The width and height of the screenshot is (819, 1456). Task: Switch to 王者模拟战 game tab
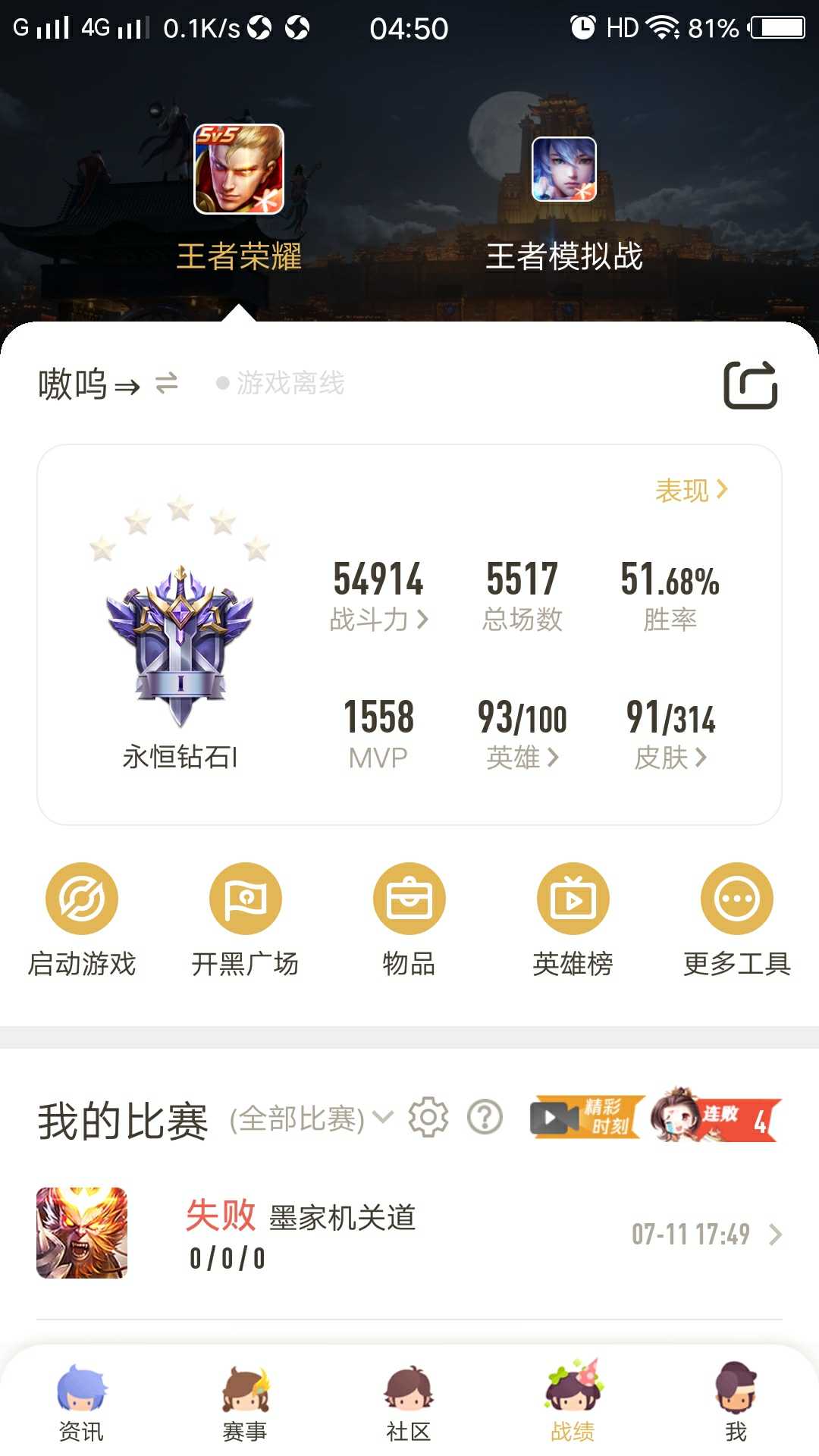pyautogui.click(x=563, y=203)
